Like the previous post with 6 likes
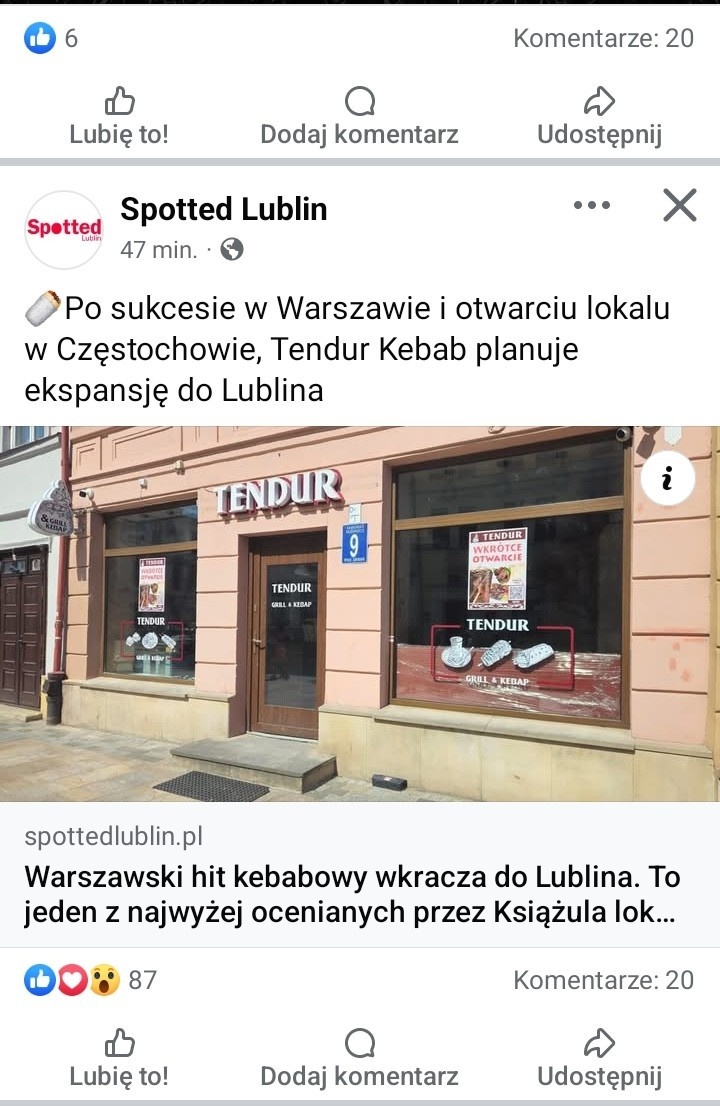 tap(119, 117)
